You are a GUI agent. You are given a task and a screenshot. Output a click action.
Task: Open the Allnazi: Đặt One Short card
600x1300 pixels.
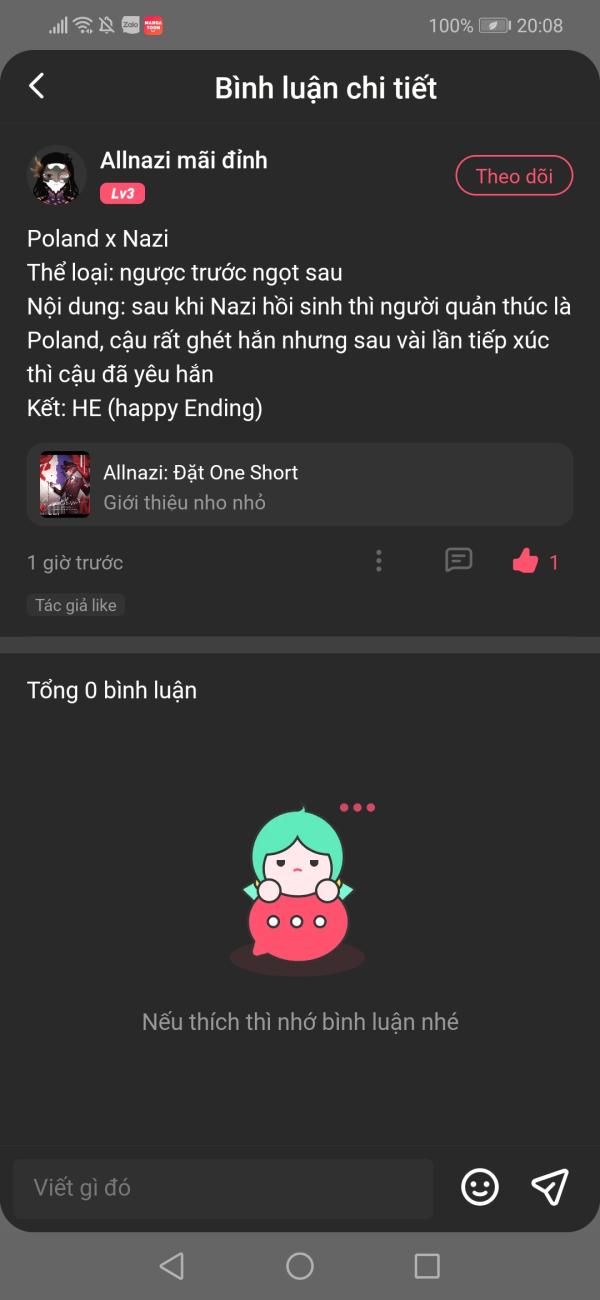click(x=300, y=485)
